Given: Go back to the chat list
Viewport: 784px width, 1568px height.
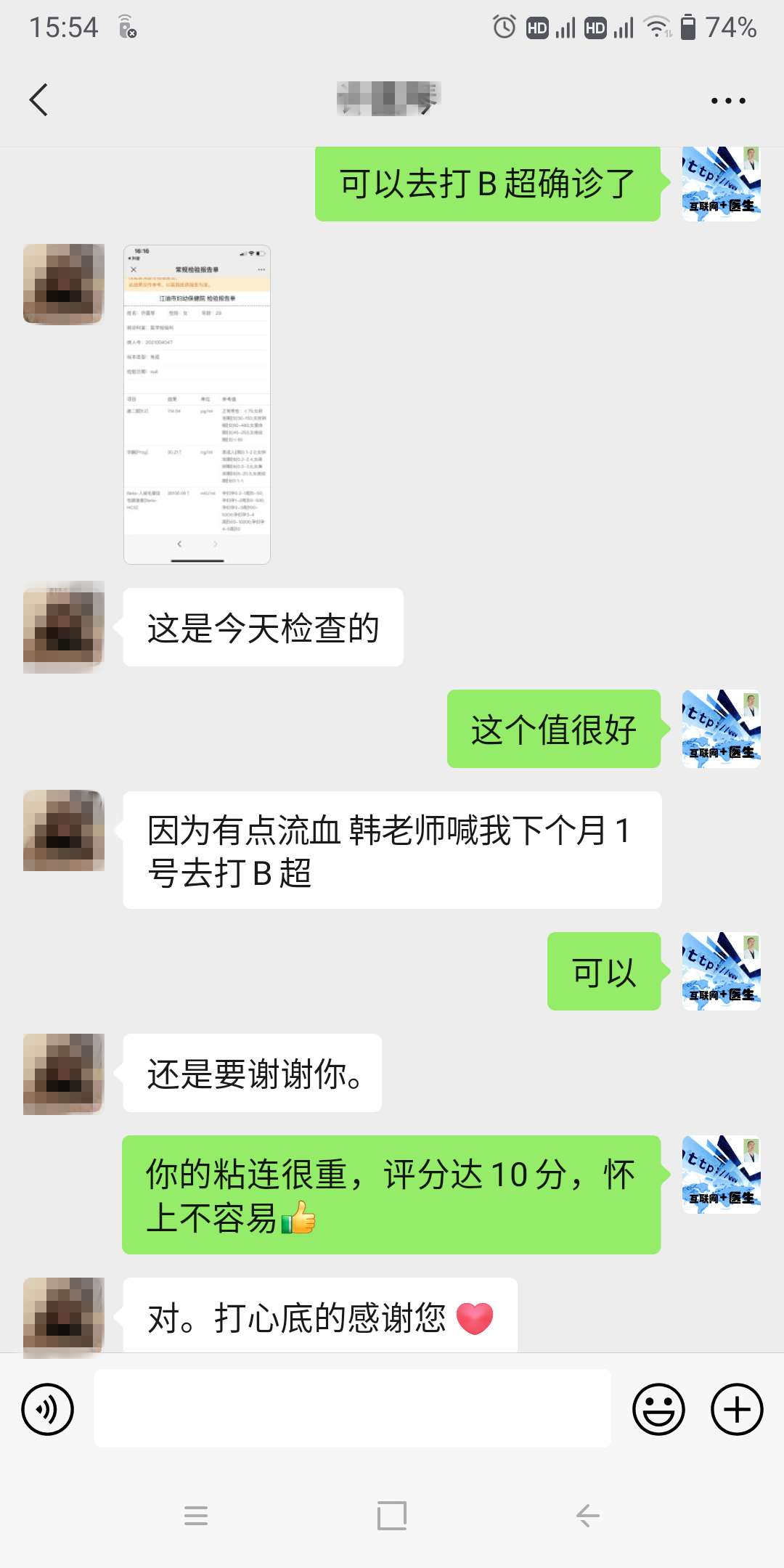Looking at the screenshot, I should [39, 99].
